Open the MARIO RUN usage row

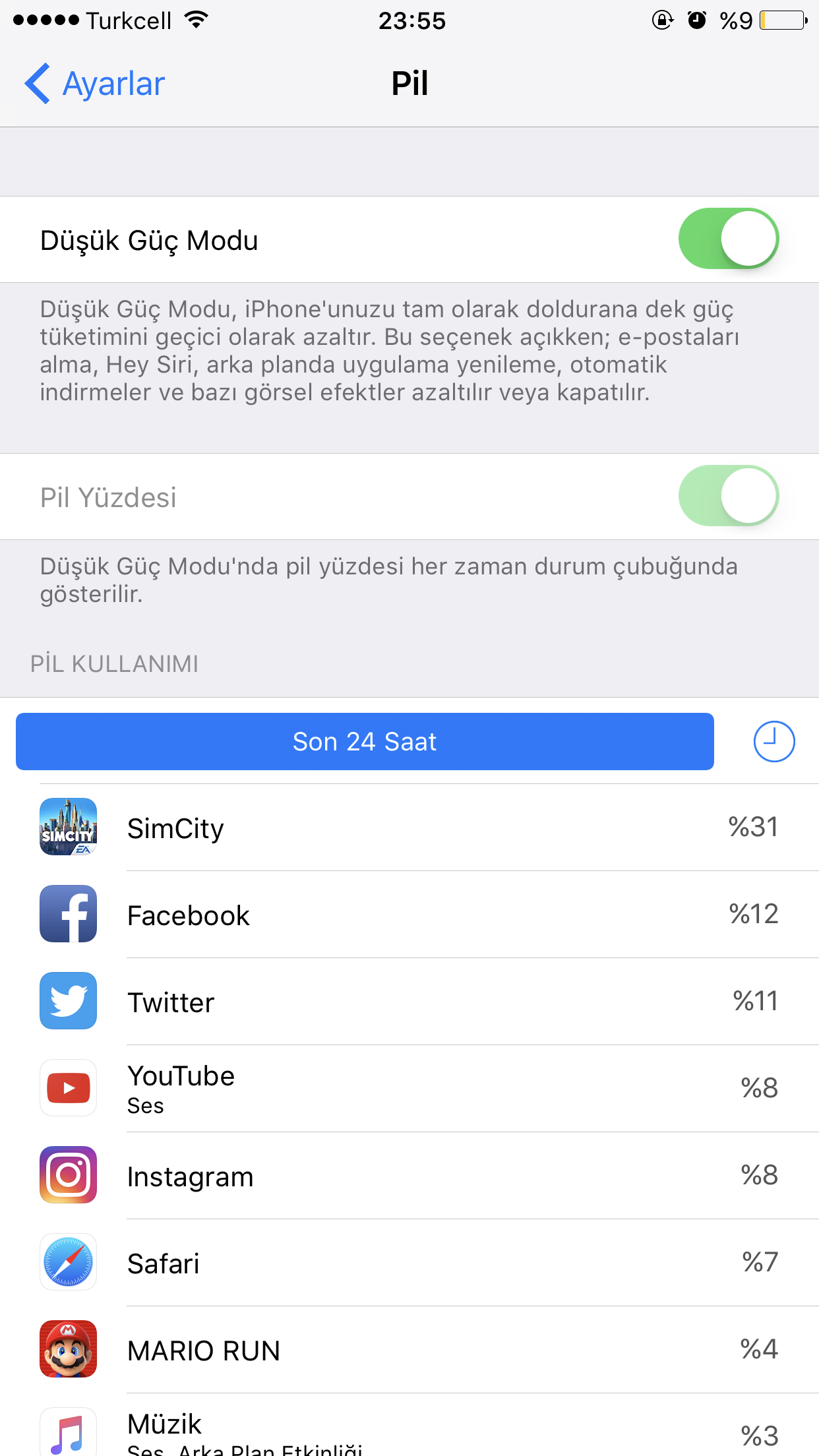tap(409, 1350)
